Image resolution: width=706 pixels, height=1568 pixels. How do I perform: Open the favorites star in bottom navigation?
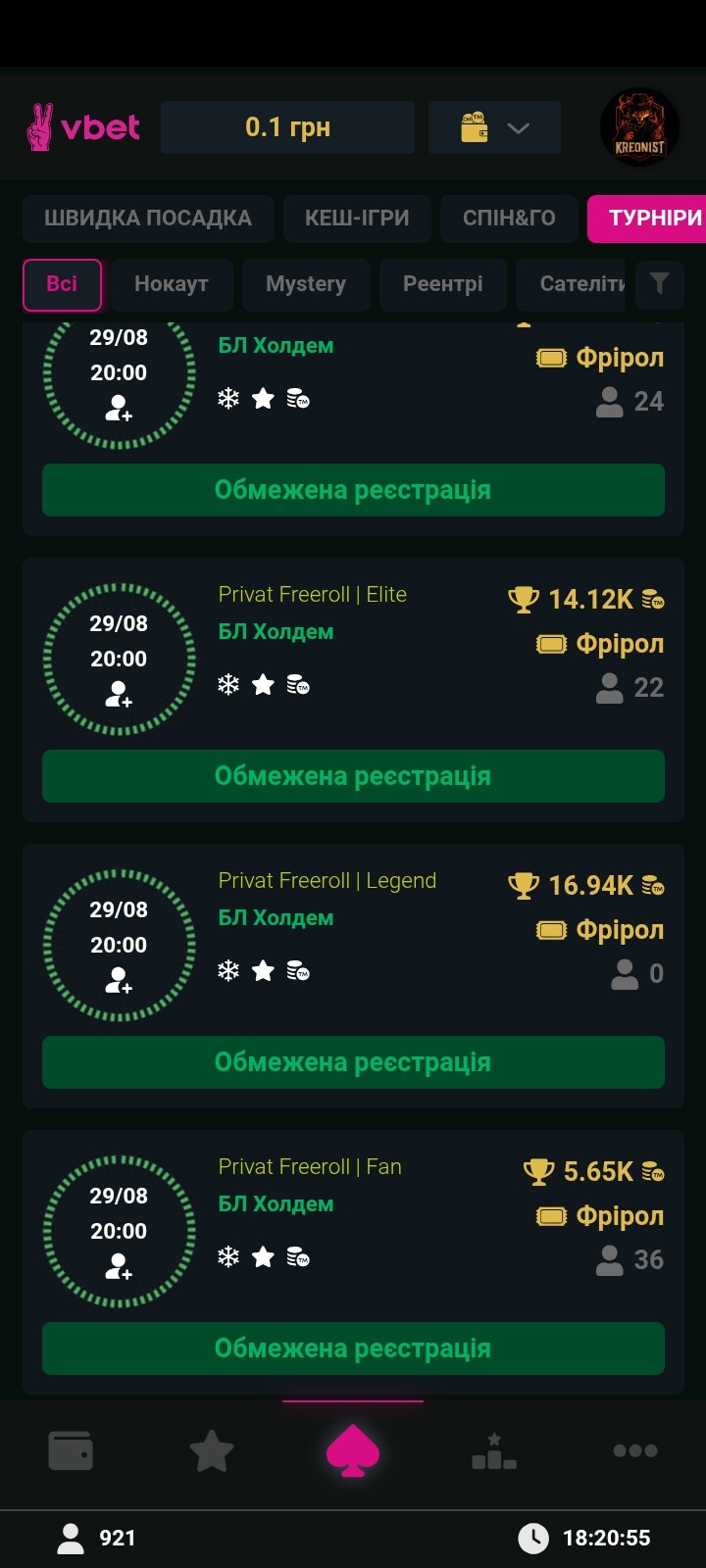[212, 1450]
